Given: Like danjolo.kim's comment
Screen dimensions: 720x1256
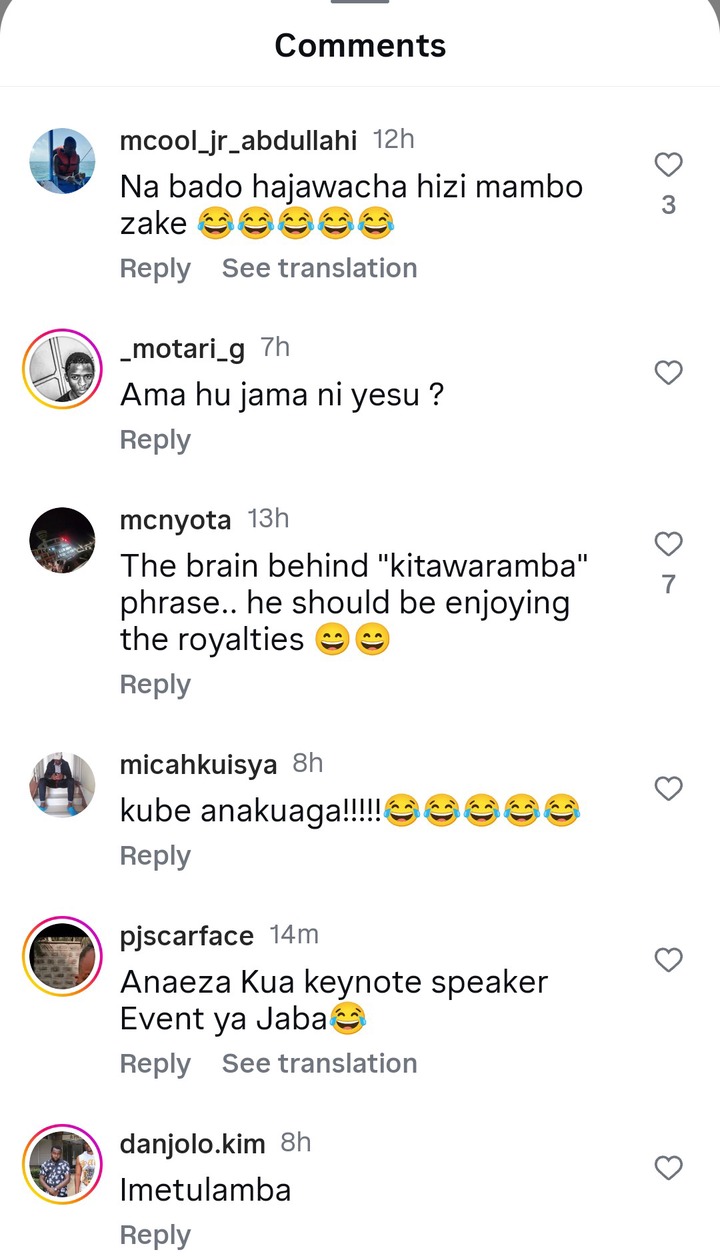Looking at the screenshot, I should (668, 1167).
